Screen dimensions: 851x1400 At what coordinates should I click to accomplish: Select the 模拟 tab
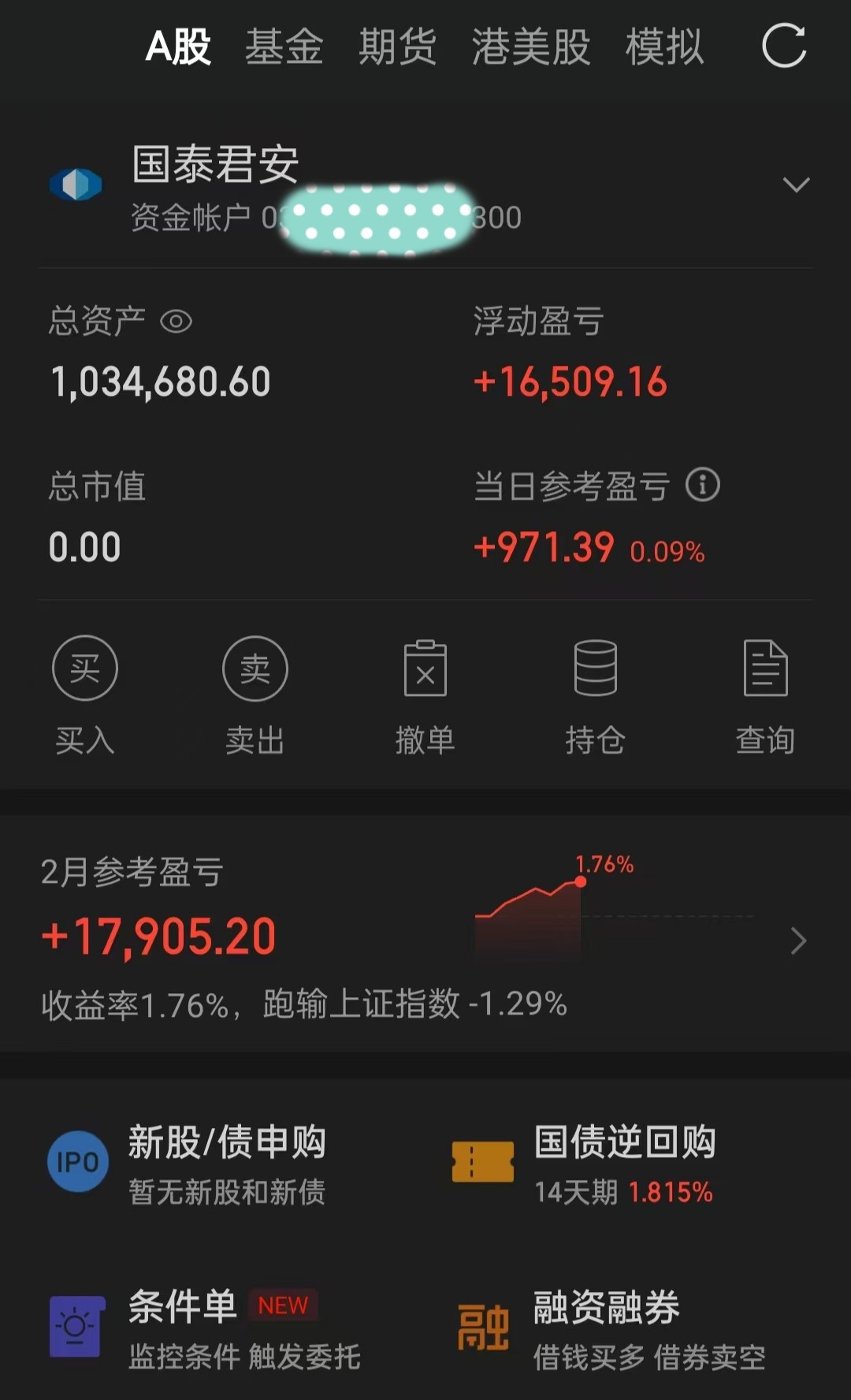pos(664,47)
